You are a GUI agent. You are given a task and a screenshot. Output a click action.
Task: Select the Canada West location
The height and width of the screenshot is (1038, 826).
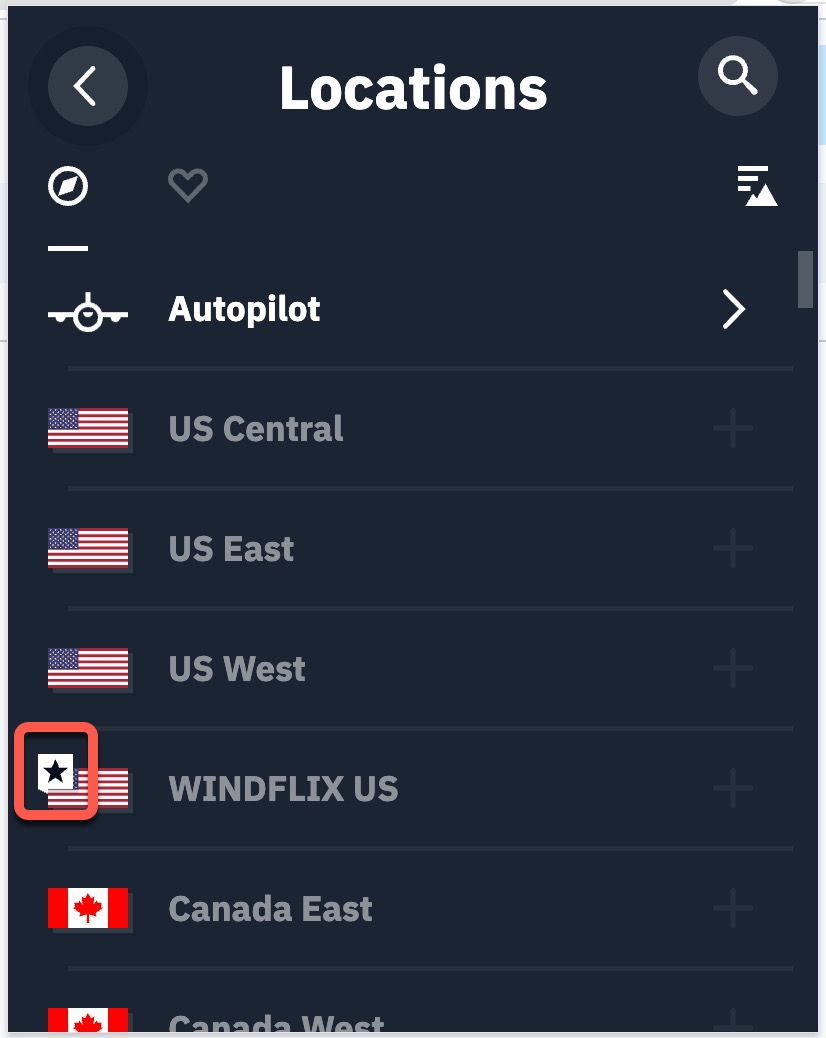(276, 1022)
